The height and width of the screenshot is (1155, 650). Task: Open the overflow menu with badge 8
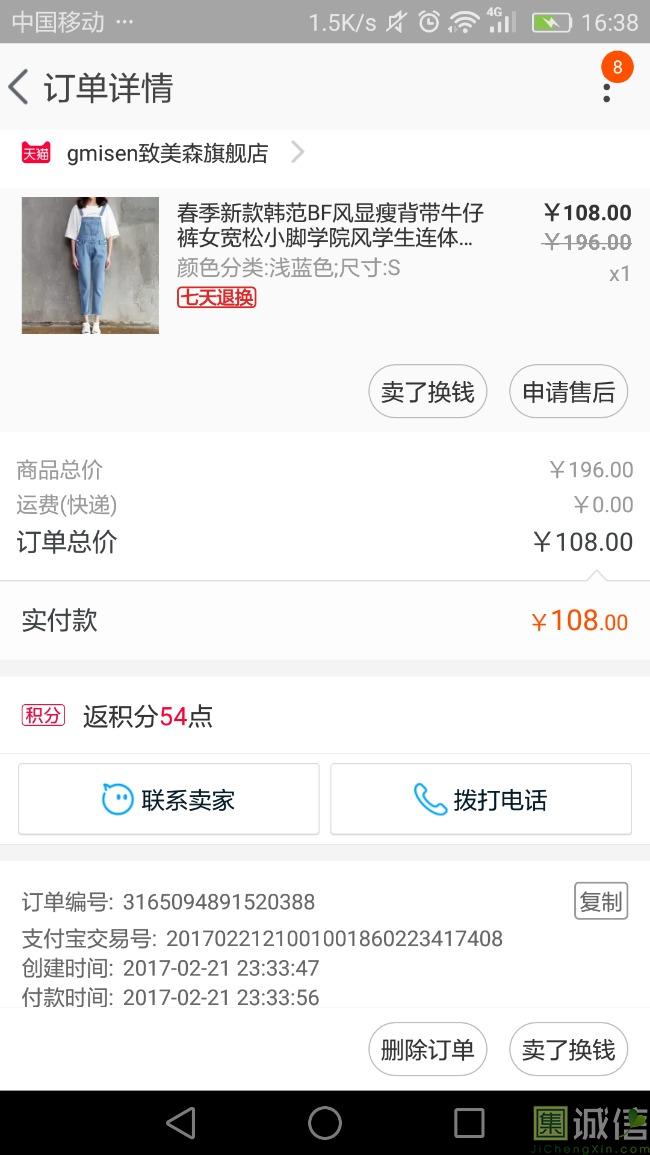(607, 91)
